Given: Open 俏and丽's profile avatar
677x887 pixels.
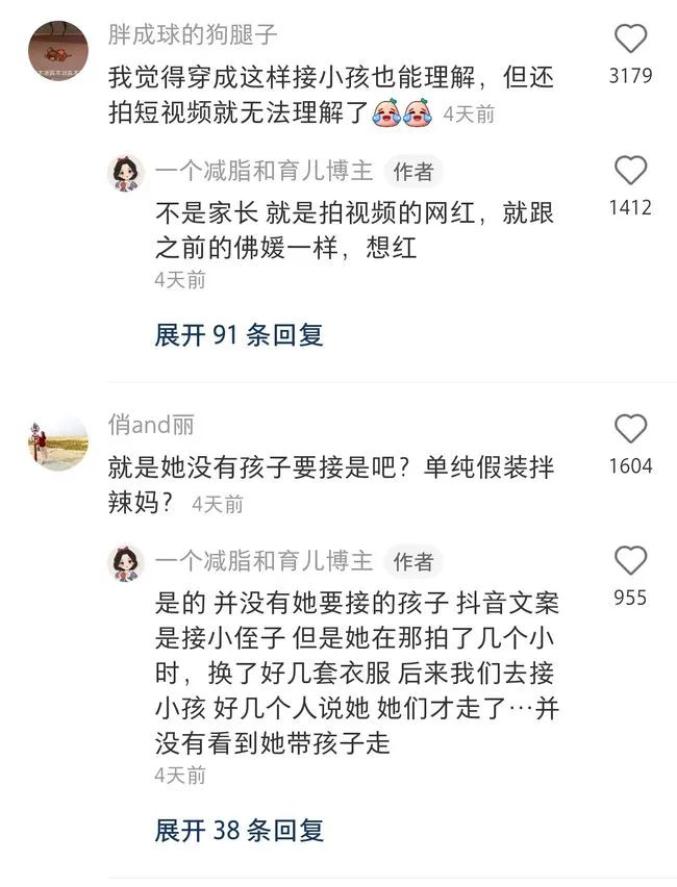Looking at the screenshot, I should tap(58, 443).
